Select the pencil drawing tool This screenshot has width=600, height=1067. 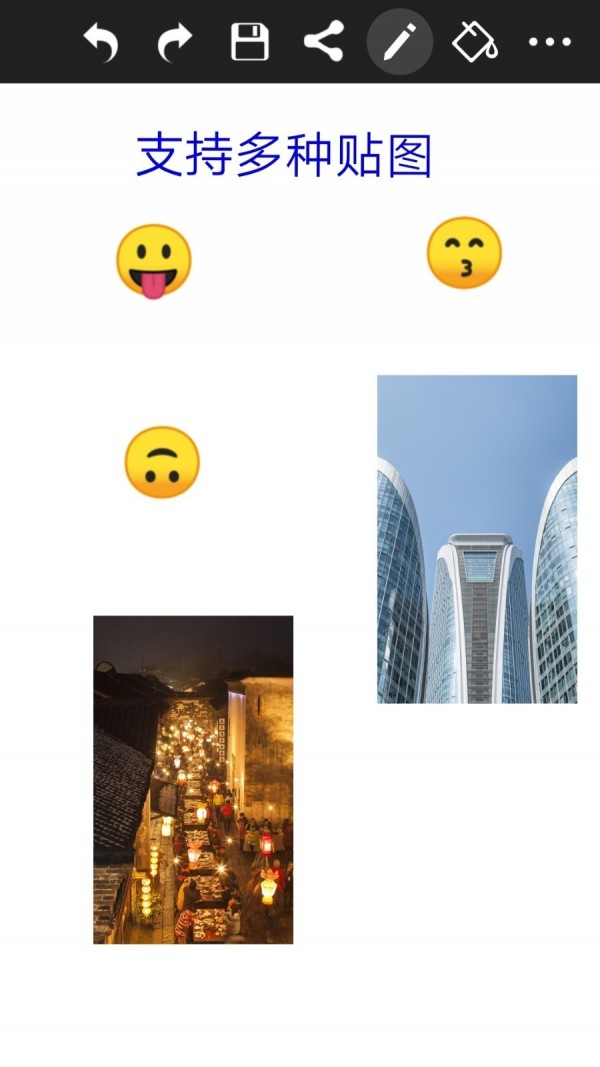(399, 42)
